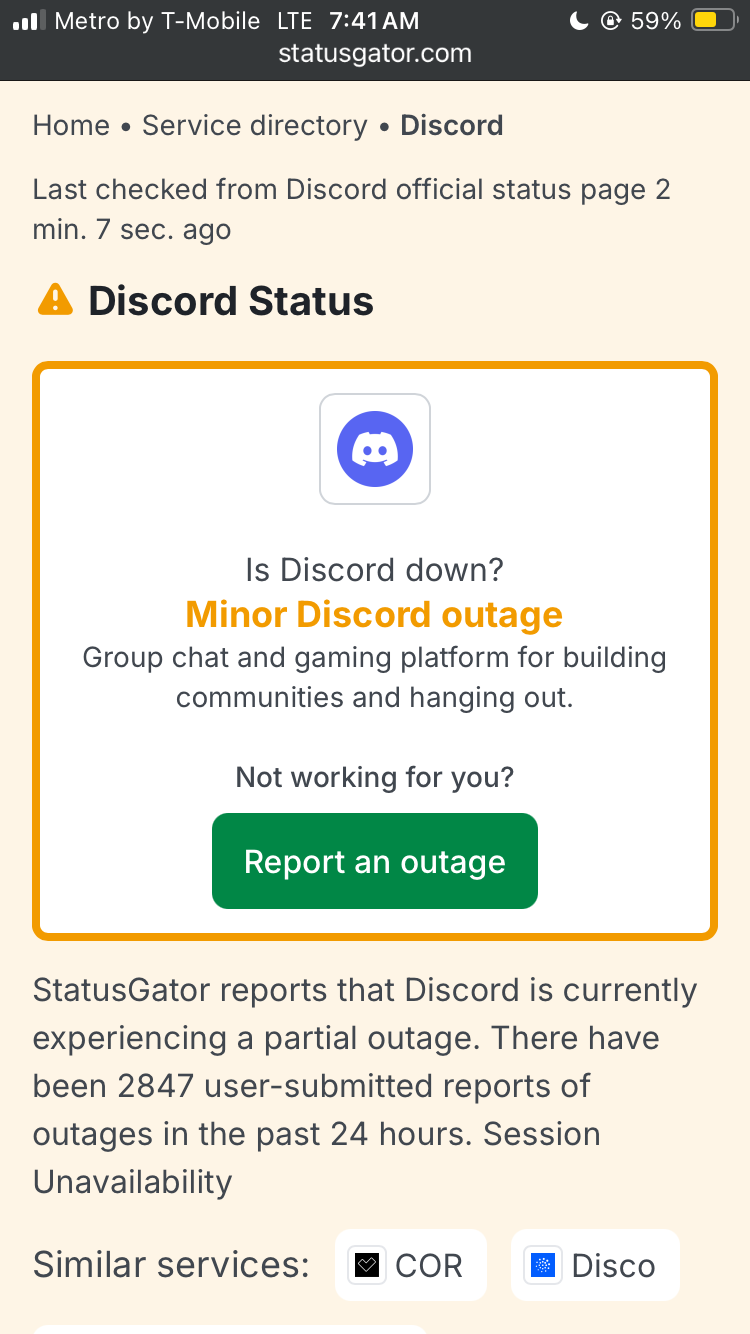Tap the green Report an outage button
This screenshot has width=750, height=1334.
(375, 861)
